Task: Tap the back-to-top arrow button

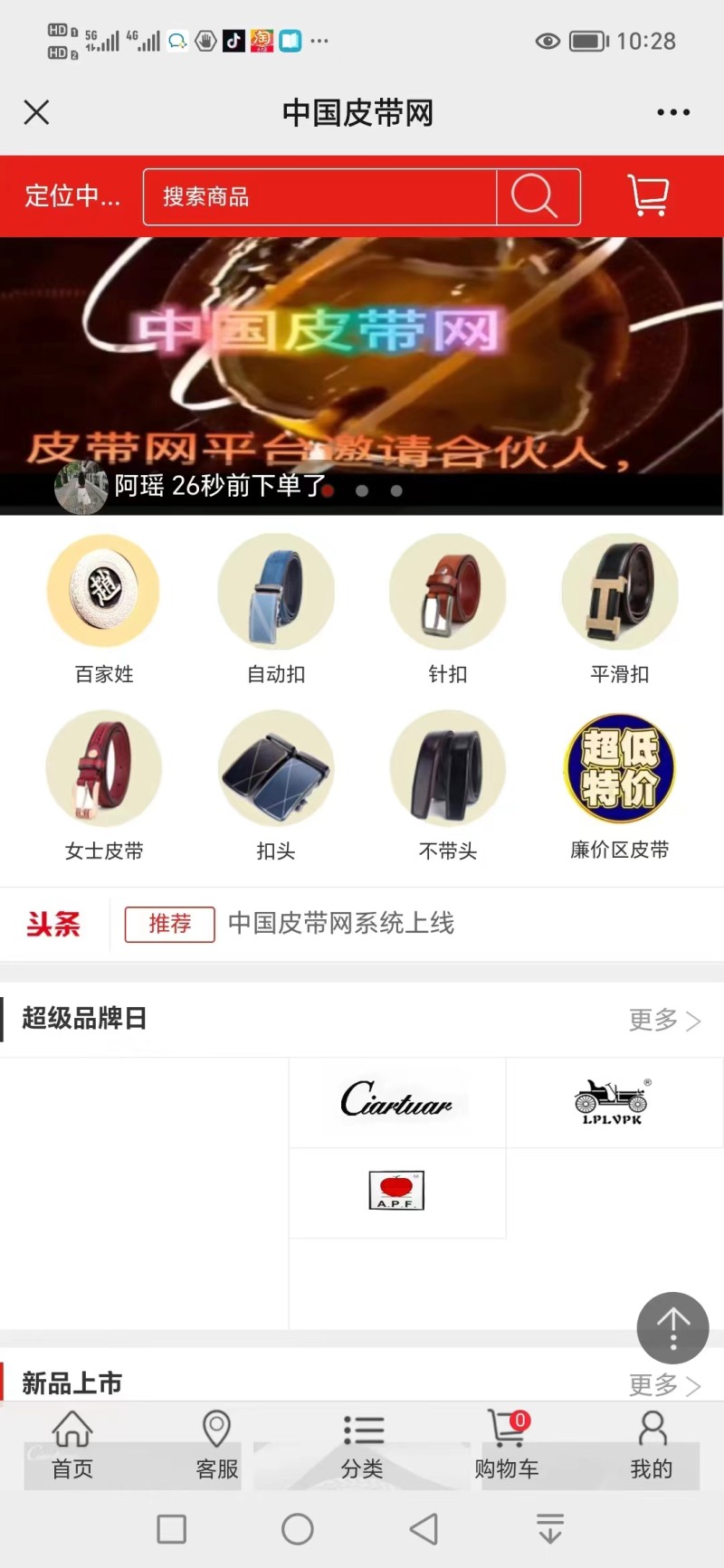Action: pyautogui.click(x=672, y=1327)
